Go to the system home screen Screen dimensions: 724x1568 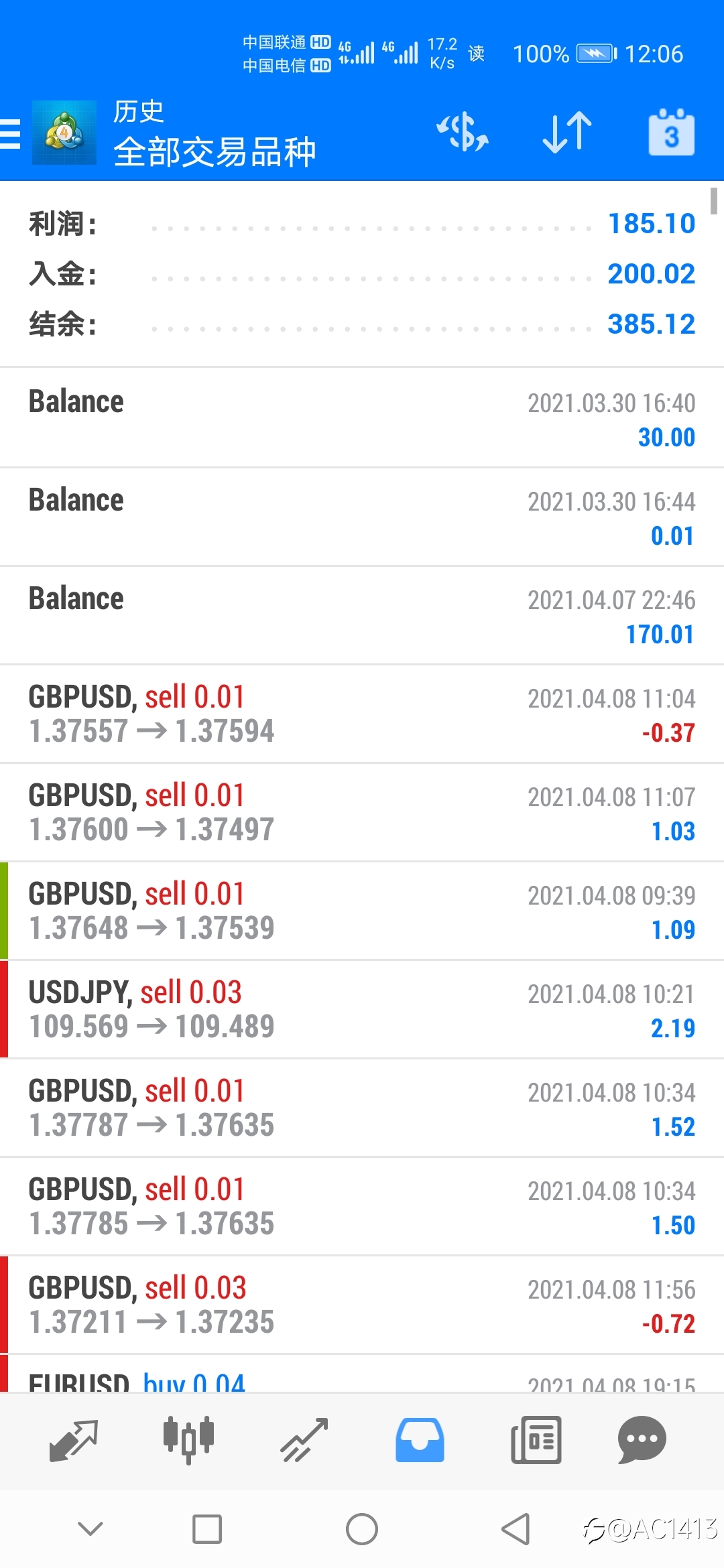coord(362,1529)
